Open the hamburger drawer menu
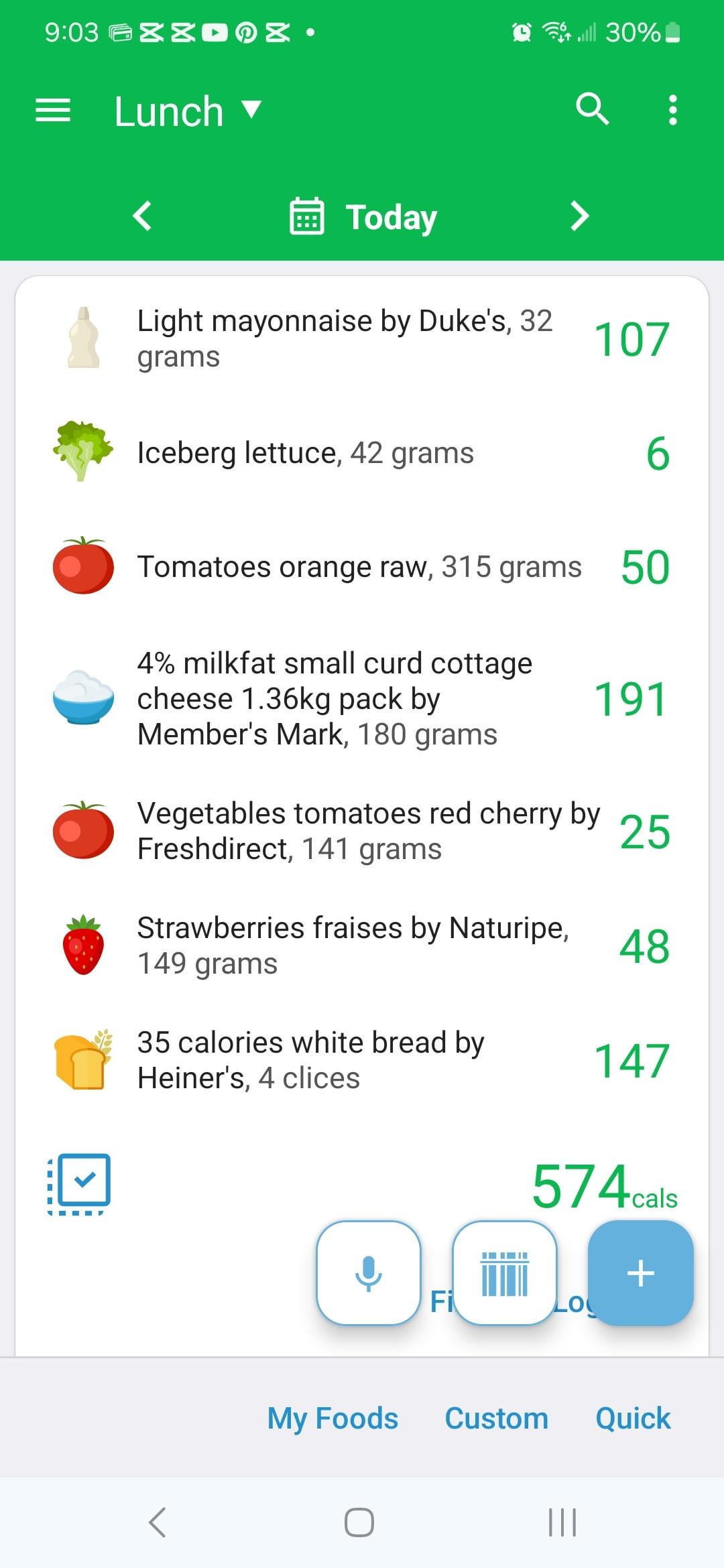 [x=53, y=110]
